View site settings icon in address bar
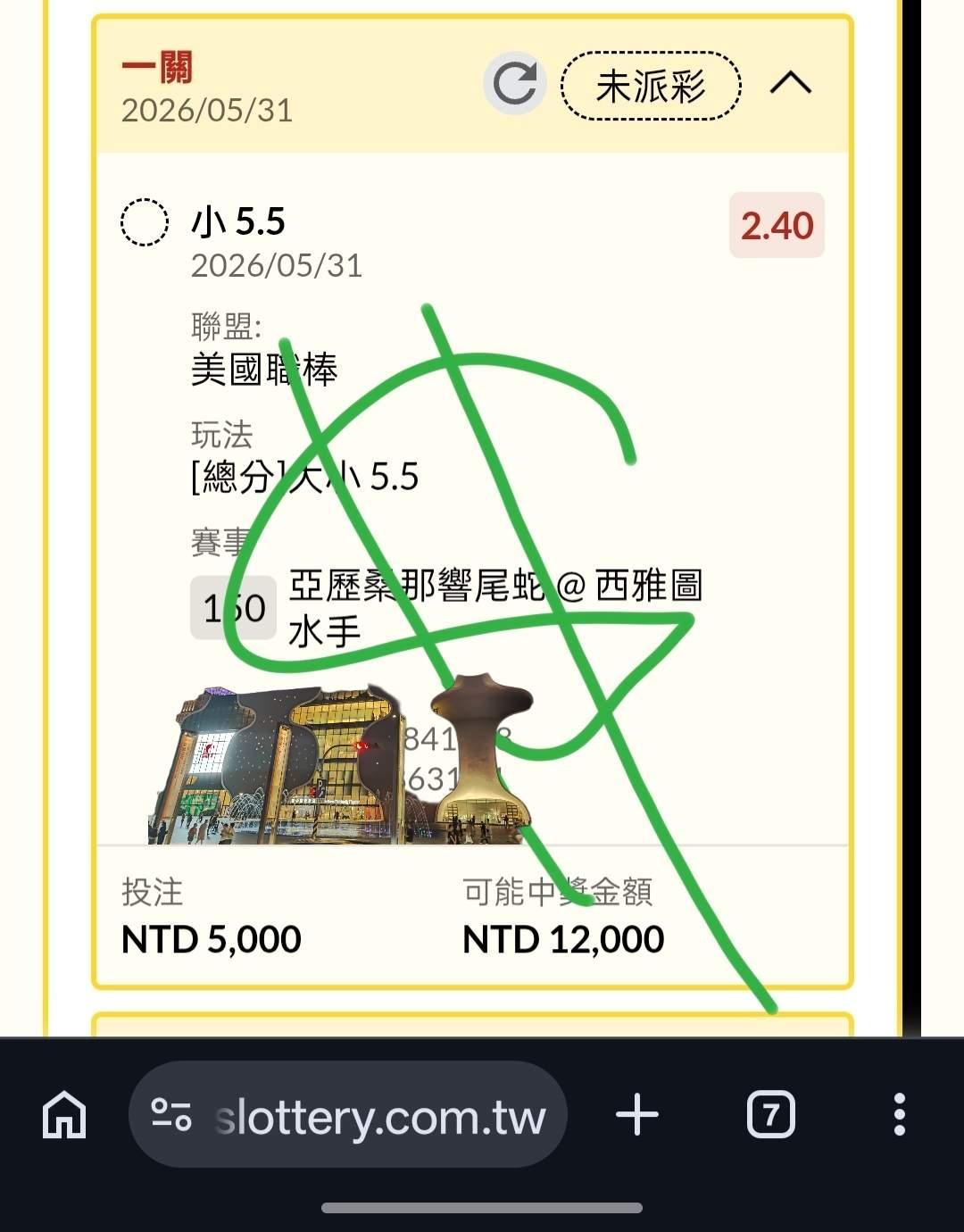 click(x=171, y=1115)
